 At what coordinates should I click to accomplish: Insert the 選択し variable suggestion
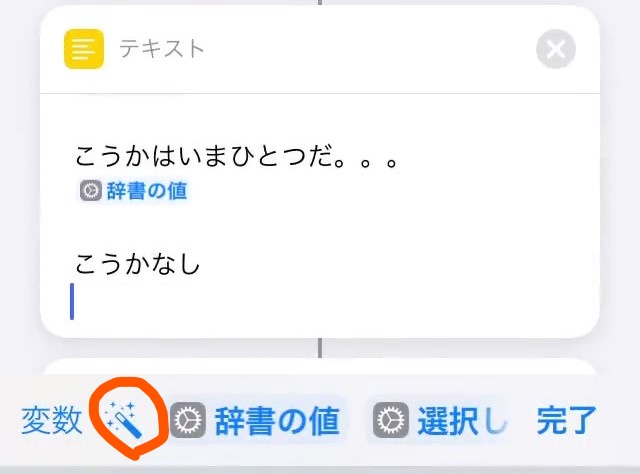pos(439,420)
